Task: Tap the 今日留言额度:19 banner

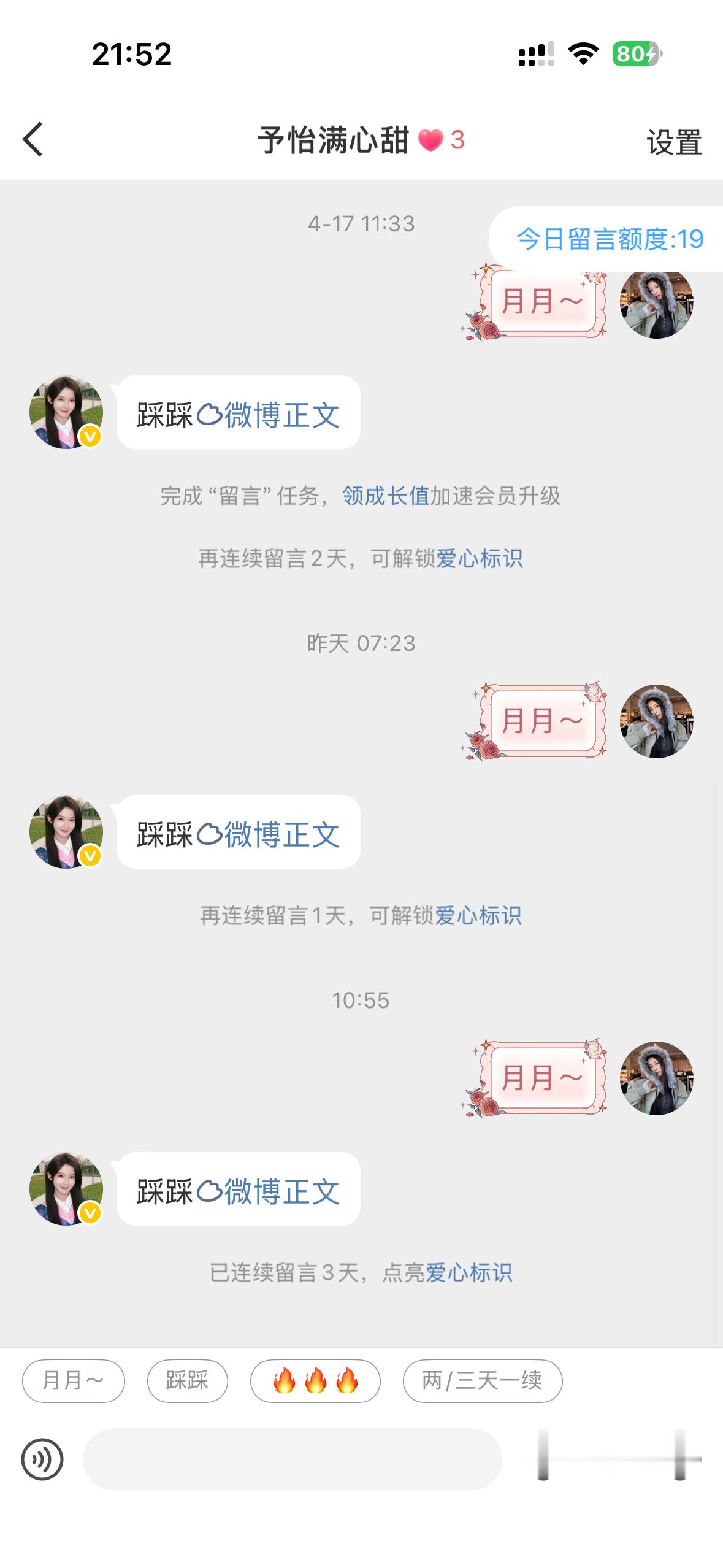Action: tap(608, 239)
